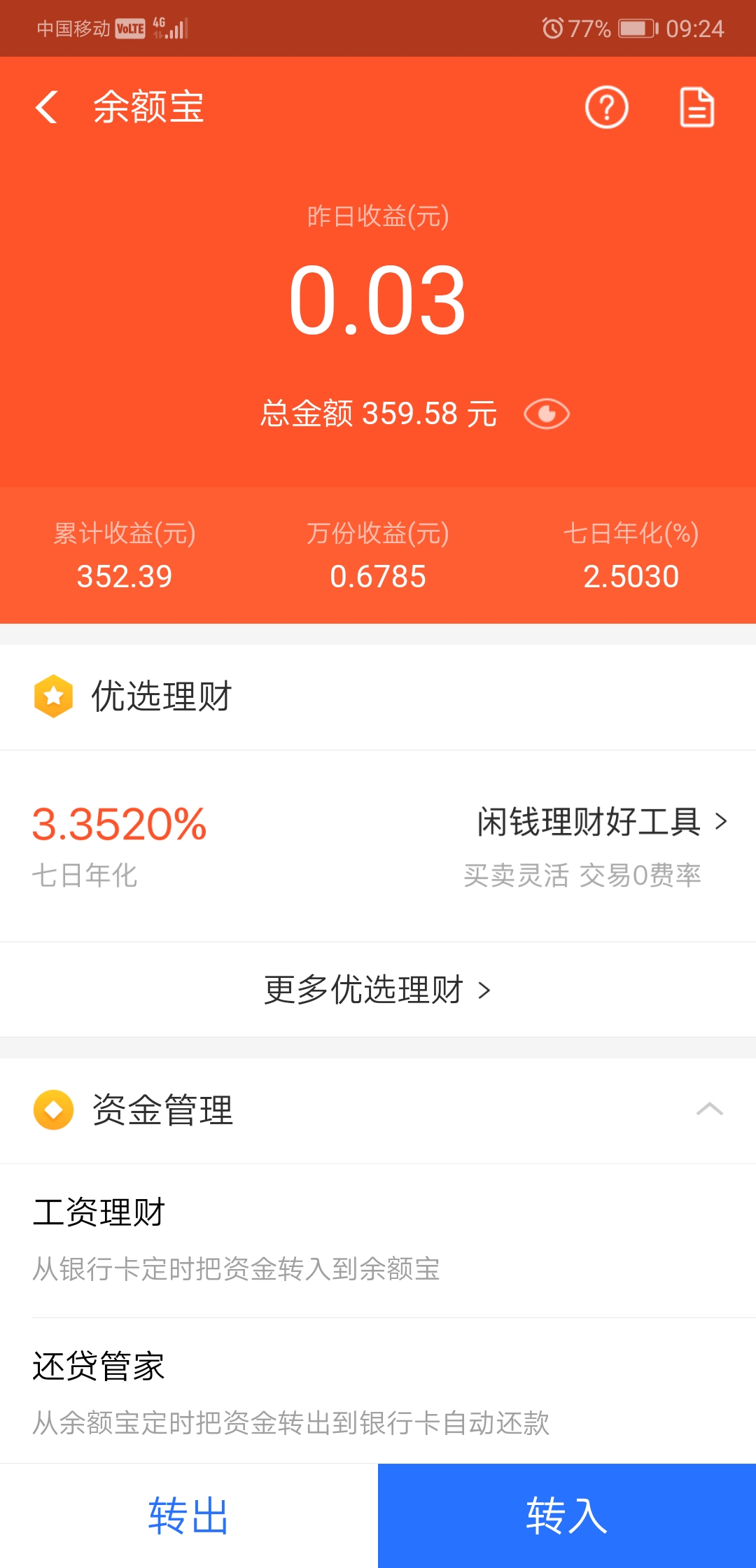Go back from the 余额宝 page
This screenshot has width=756, height=1568.
(x=46, y=108)
